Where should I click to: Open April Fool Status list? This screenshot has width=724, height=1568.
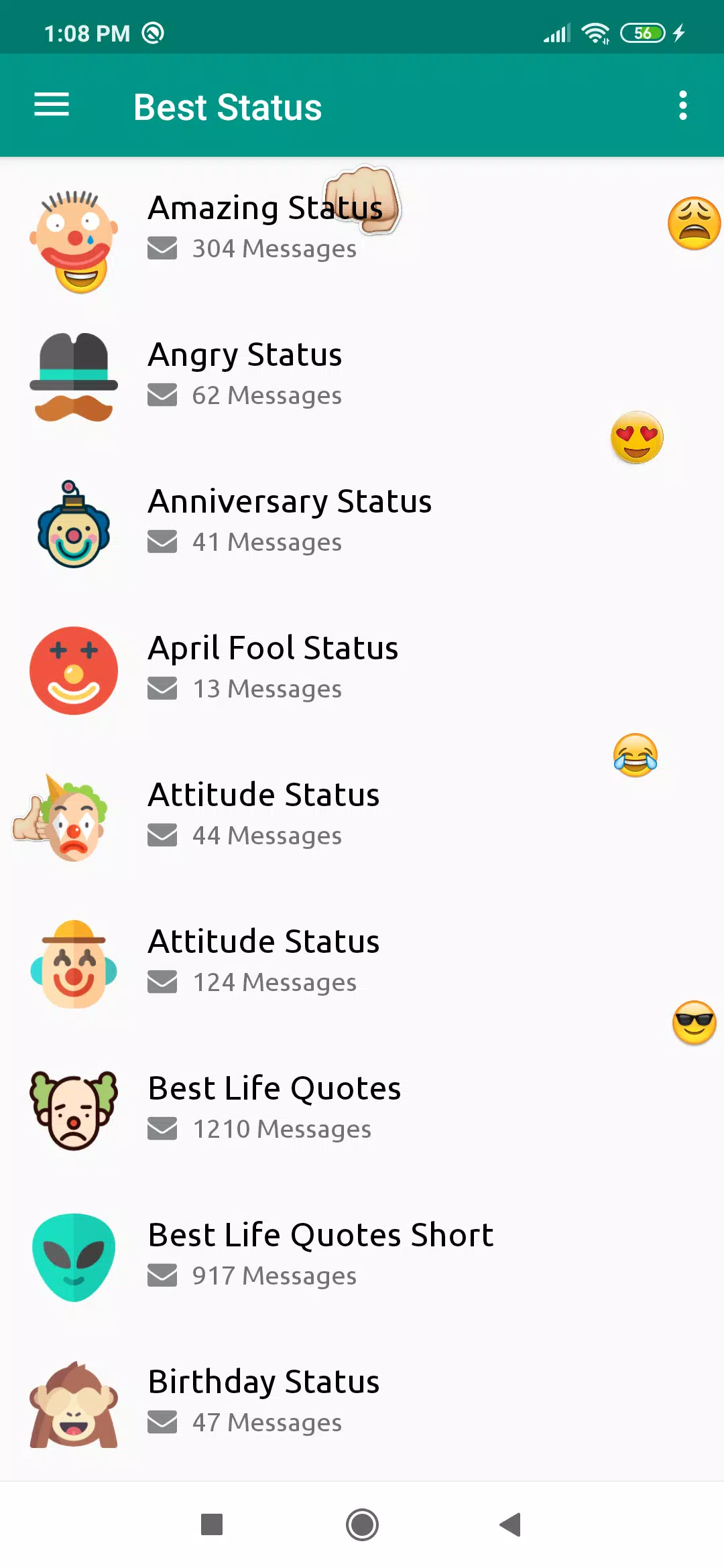click(362, 671)
